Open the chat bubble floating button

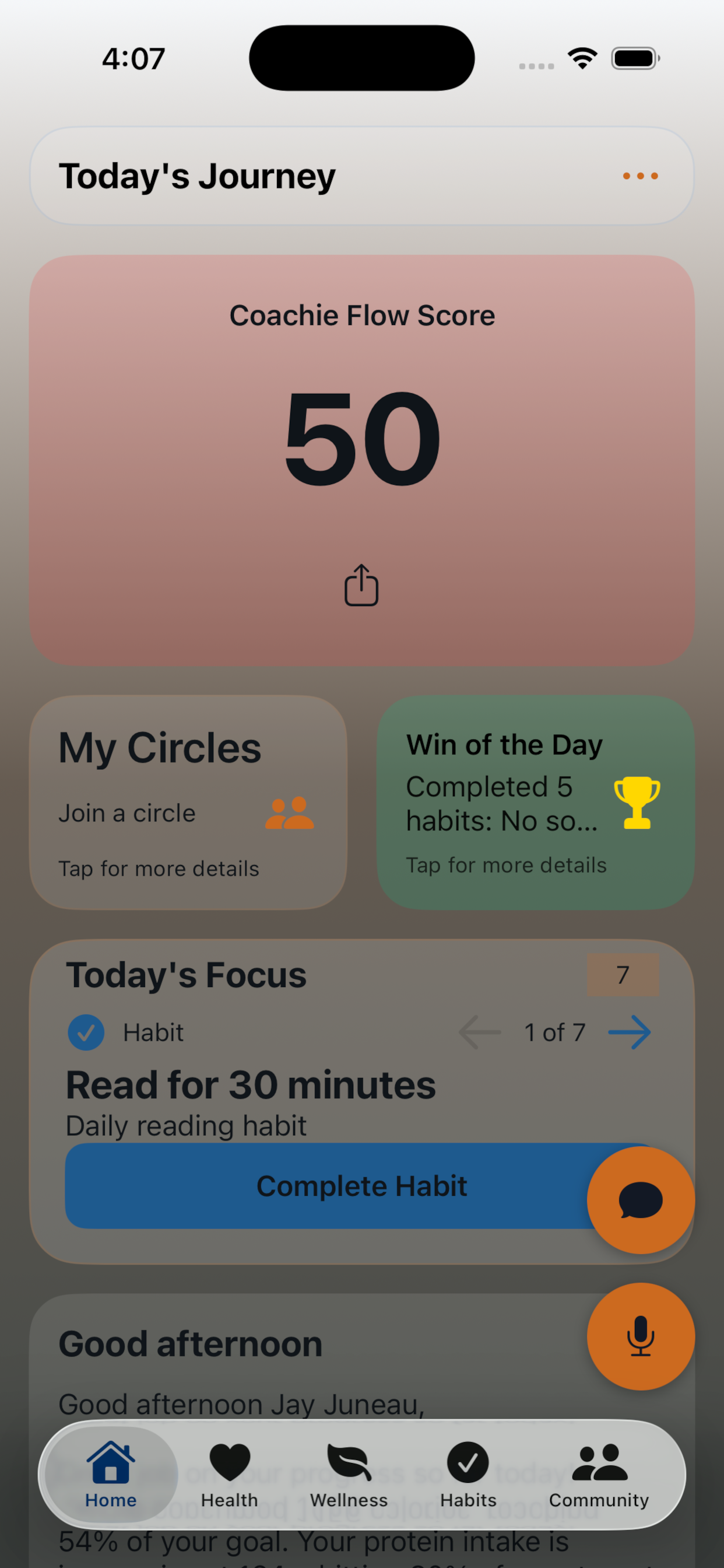coord(640,1200)
